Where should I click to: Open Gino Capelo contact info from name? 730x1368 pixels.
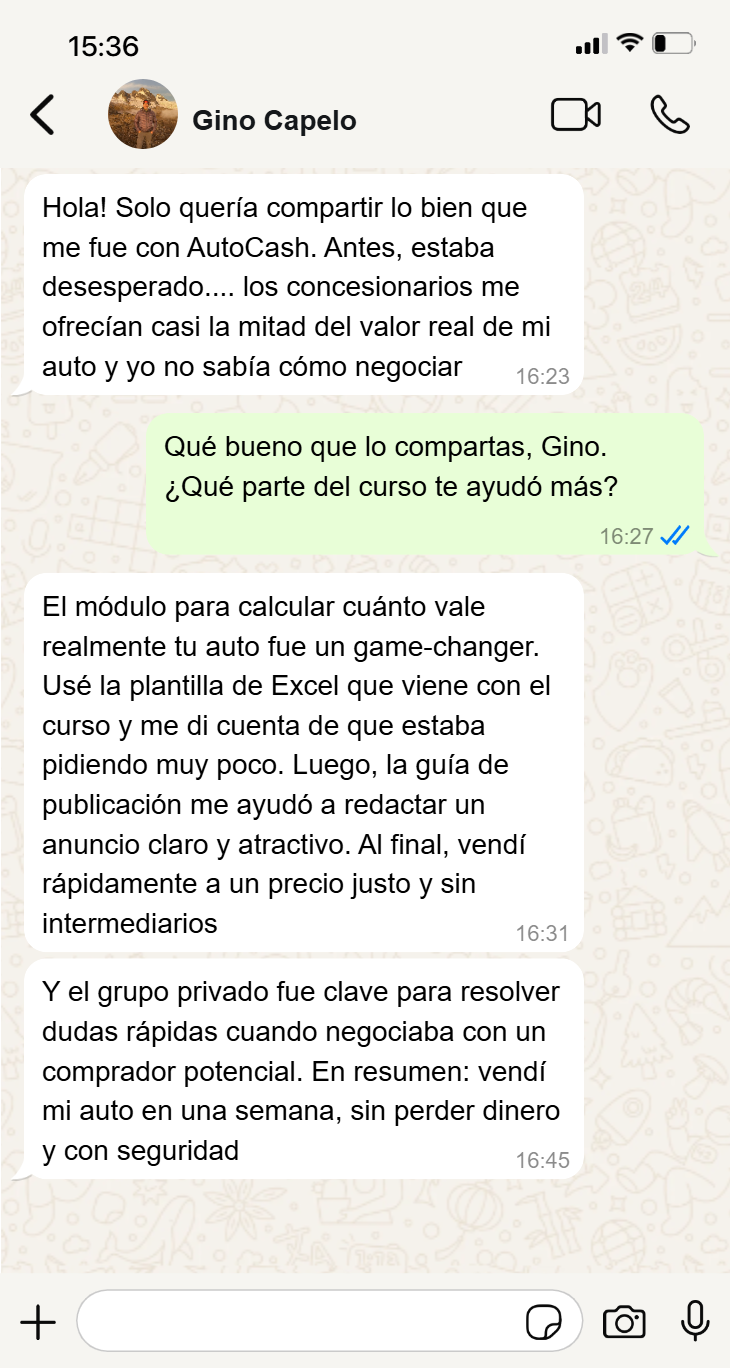pos(274,121)
